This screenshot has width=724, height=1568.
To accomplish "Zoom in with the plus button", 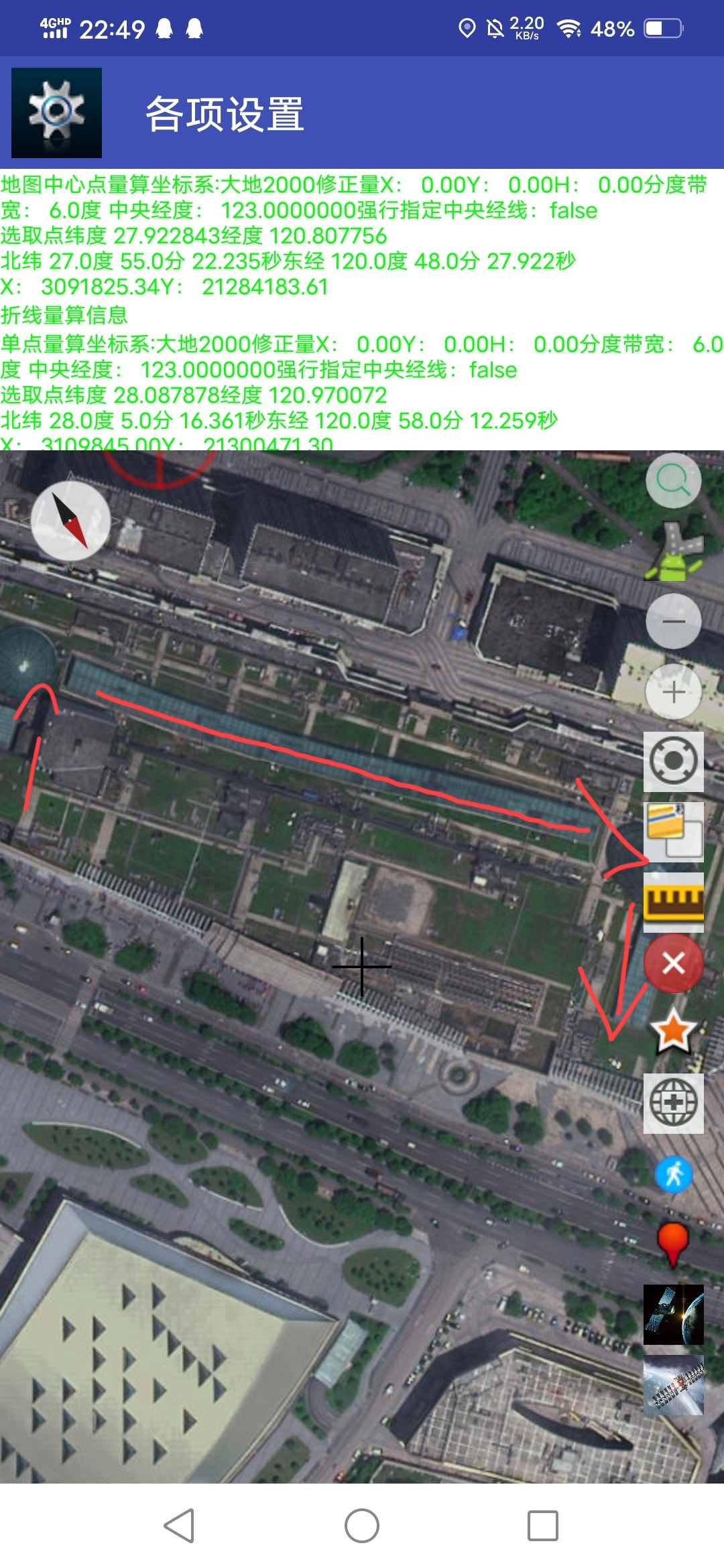I will pyautogui.click(x=673, y=692).
